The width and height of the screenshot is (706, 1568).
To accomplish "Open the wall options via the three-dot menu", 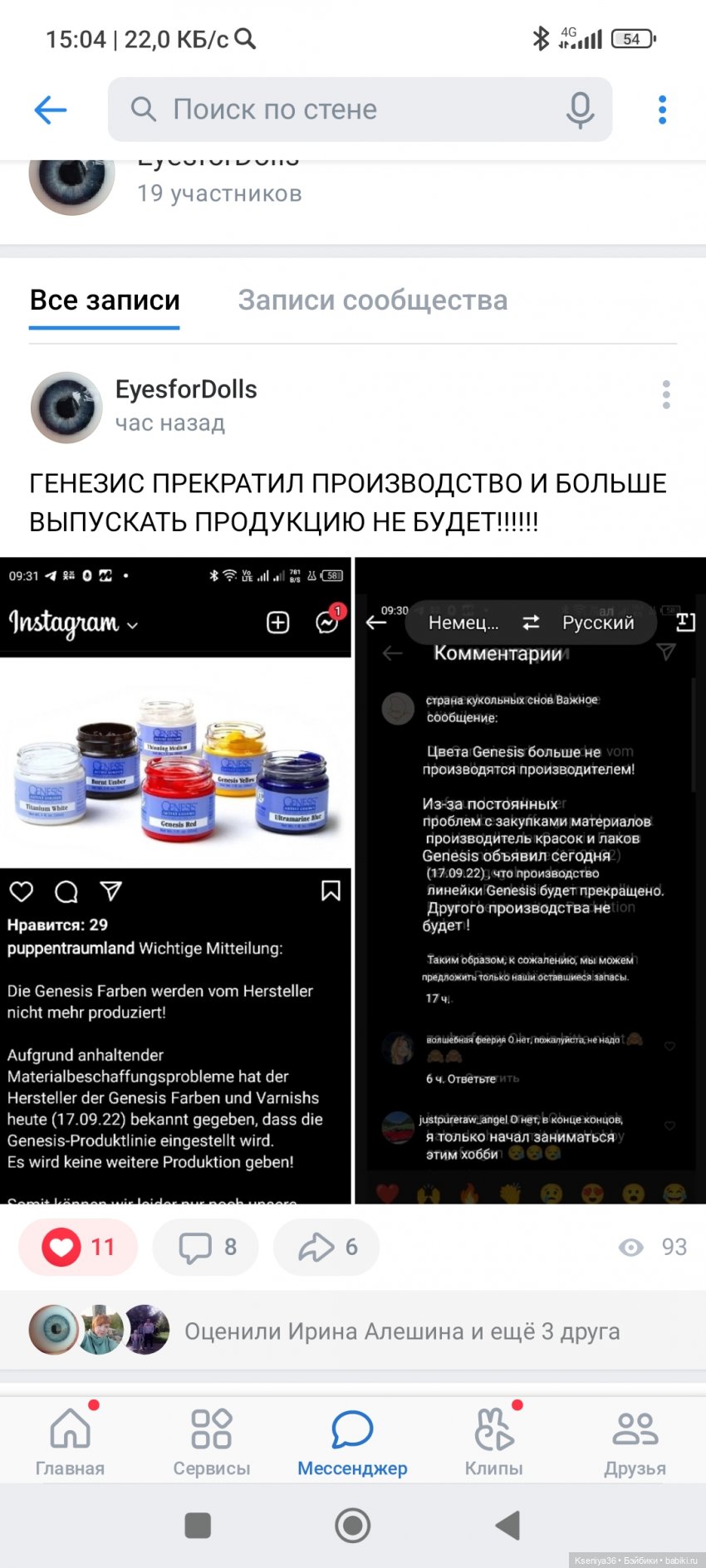I will (662, 109).
